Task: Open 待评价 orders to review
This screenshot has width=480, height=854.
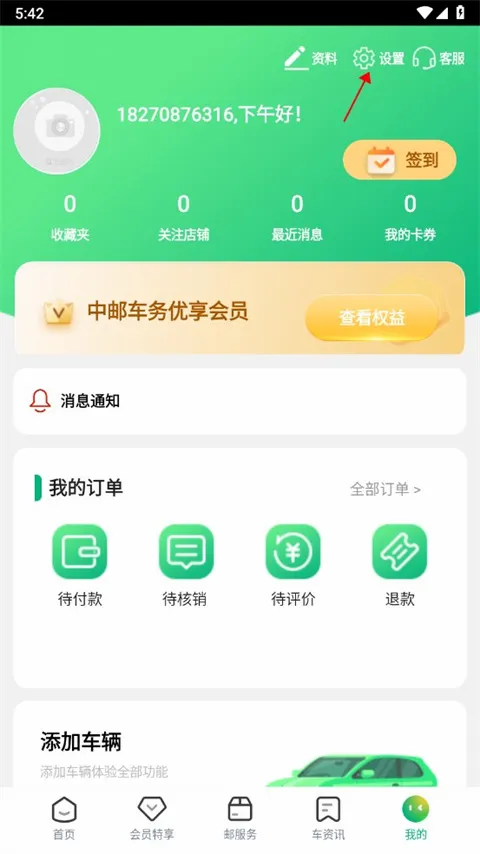Action: [293, 565]
